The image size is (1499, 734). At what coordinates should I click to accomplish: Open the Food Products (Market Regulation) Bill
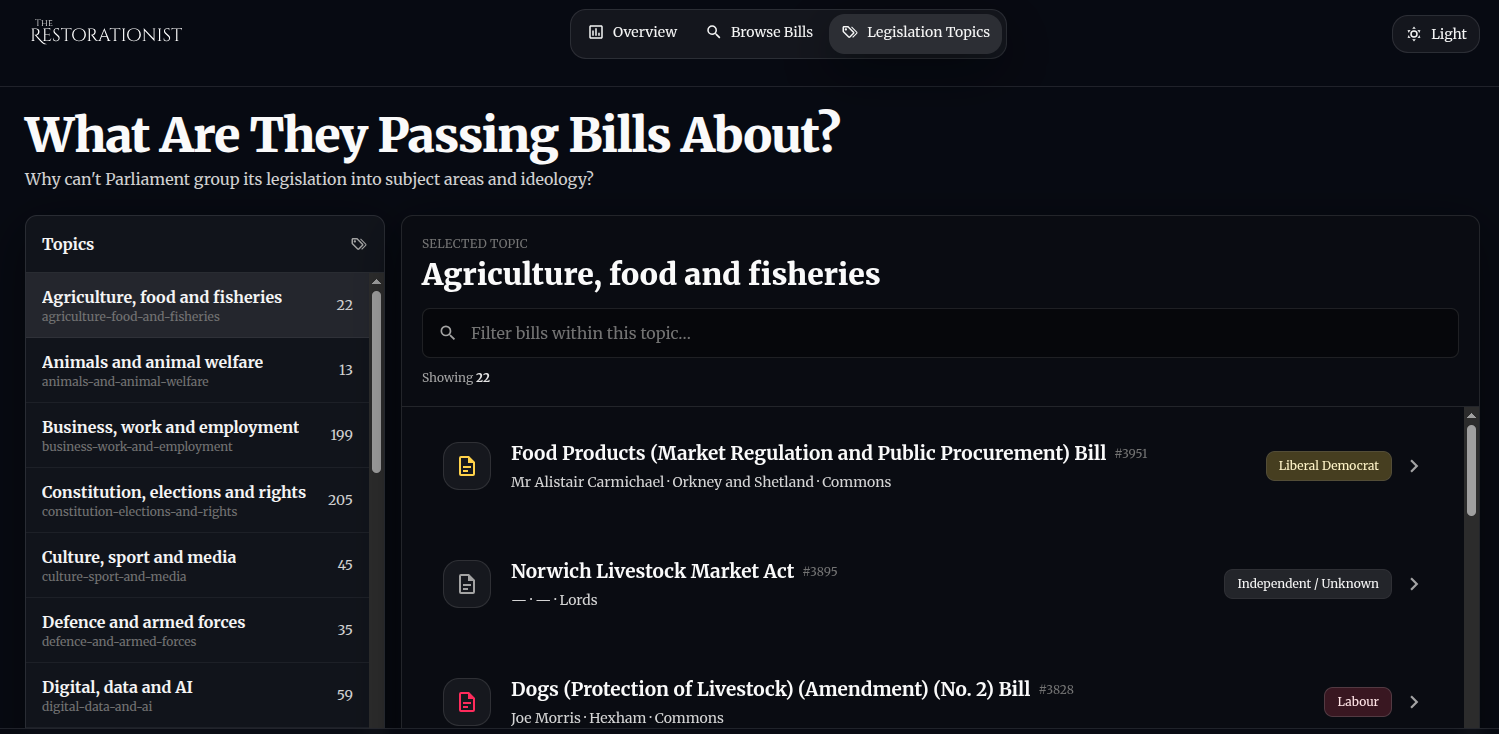tap(807, 454)
